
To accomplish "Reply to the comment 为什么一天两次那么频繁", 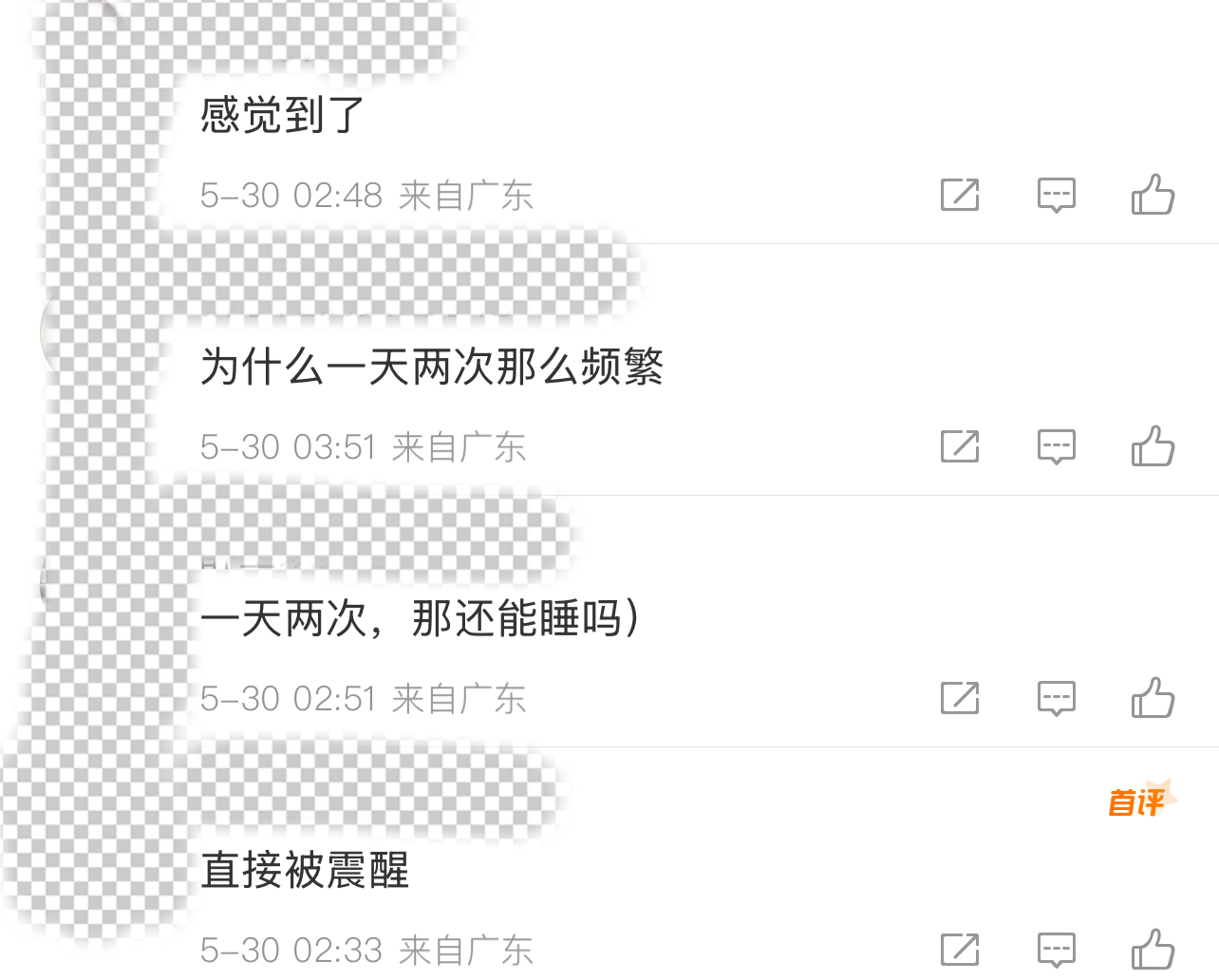I will tap(1056, 446).
